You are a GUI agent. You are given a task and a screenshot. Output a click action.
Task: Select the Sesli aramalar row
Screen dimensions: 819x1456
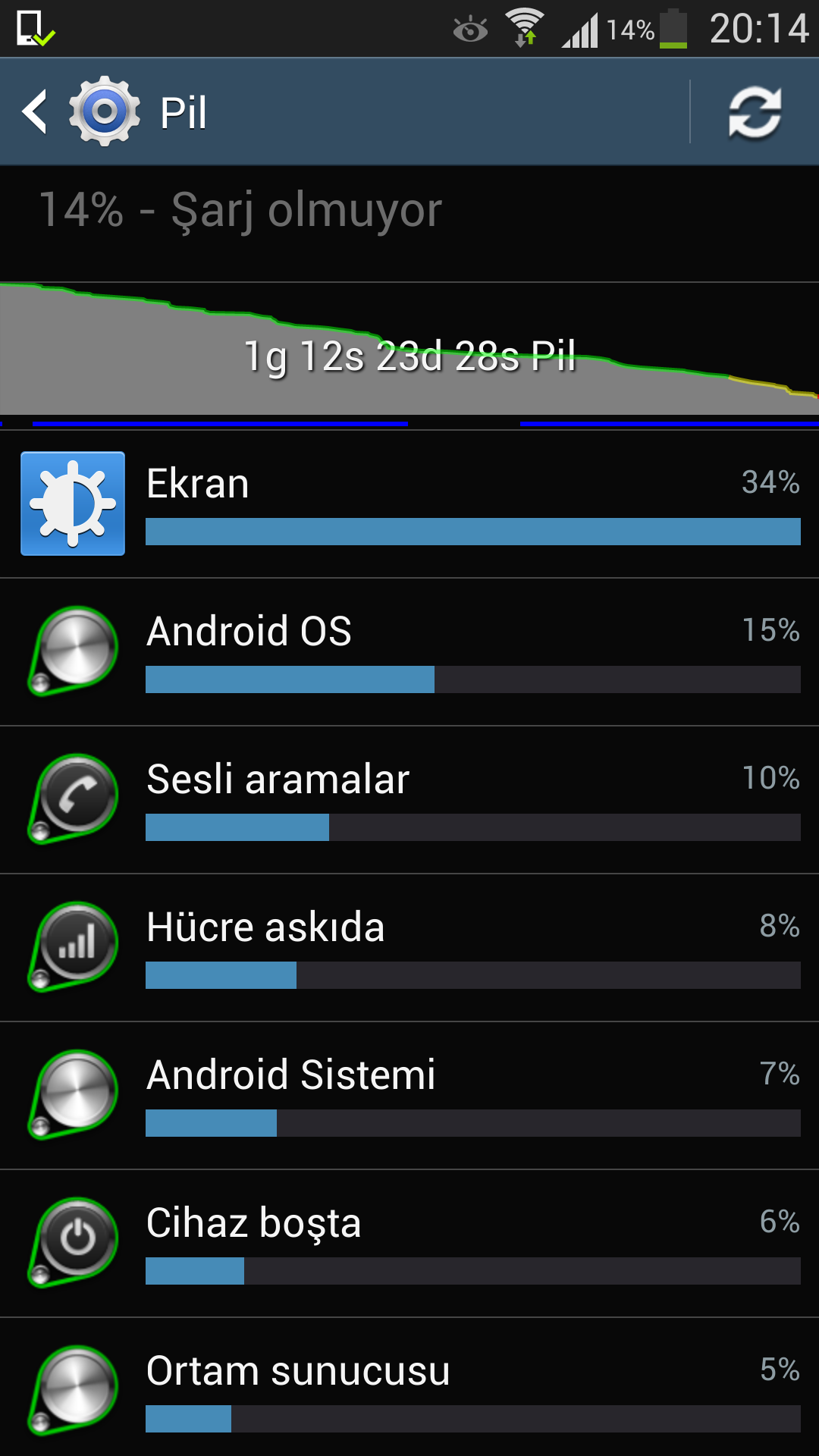point(409,799)
